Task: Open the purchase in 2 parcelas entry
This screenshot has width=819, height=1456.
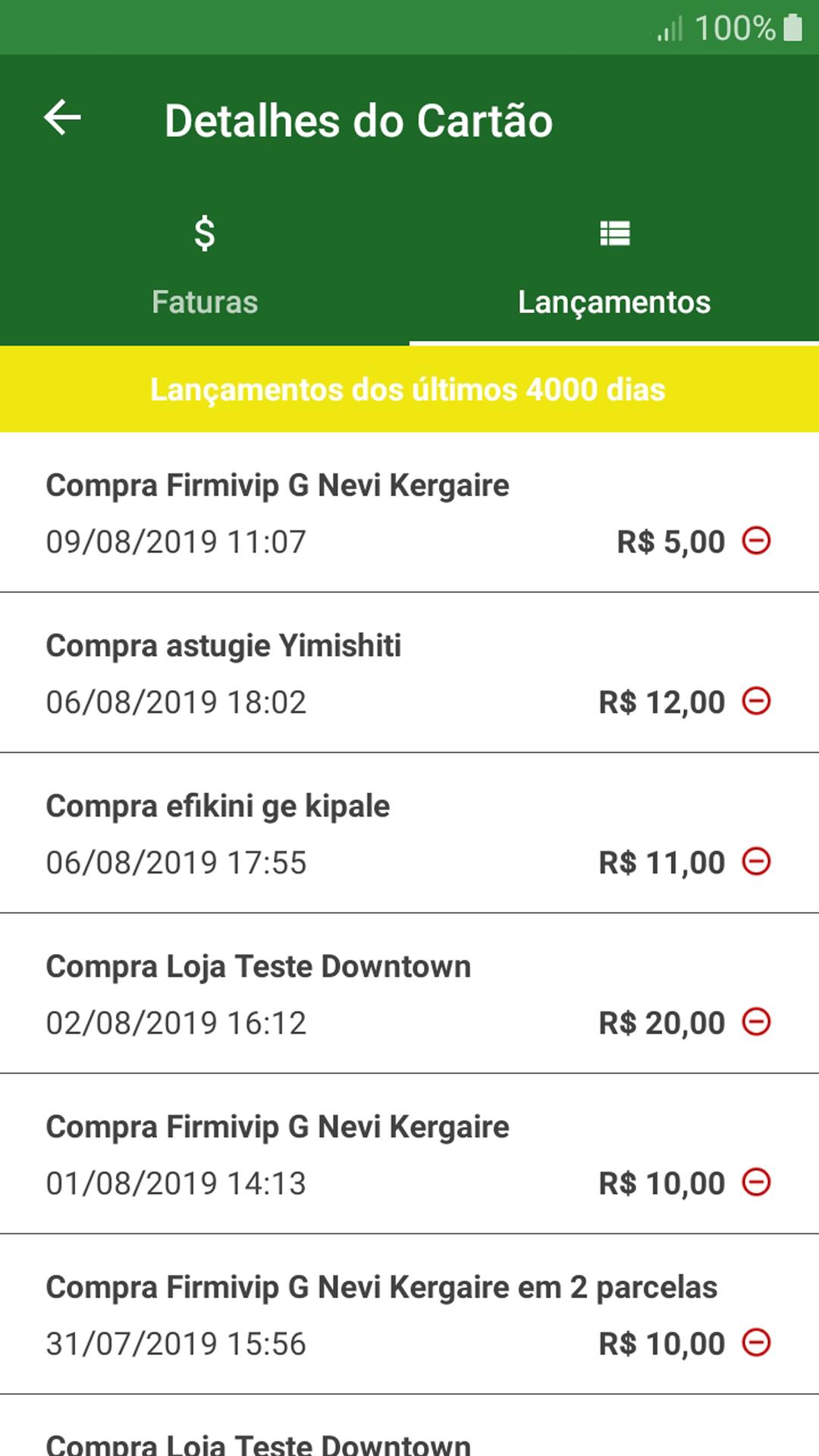Action: pos(409,1314)
